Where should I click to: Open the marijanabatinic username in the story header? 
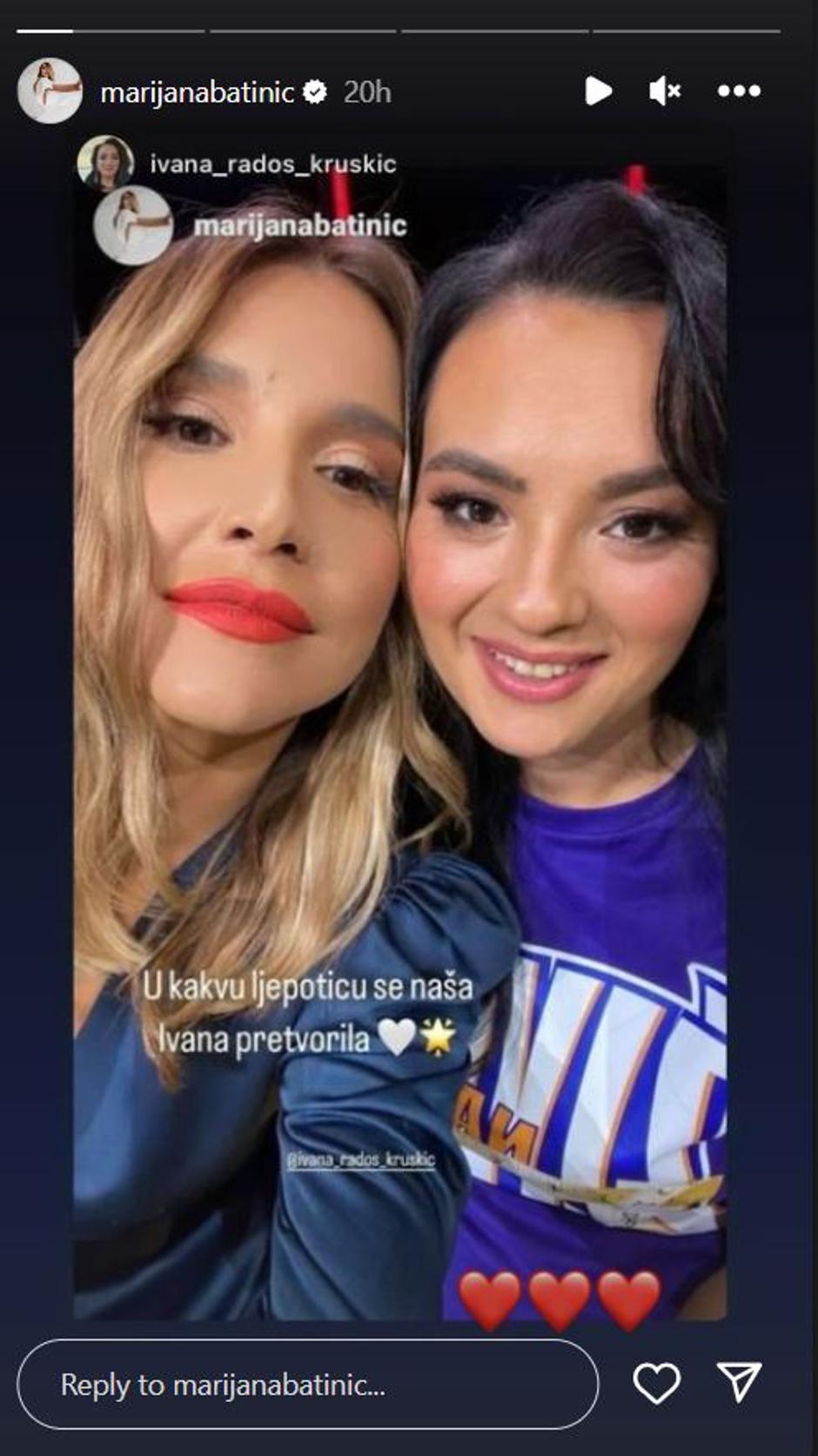point(198,92)
